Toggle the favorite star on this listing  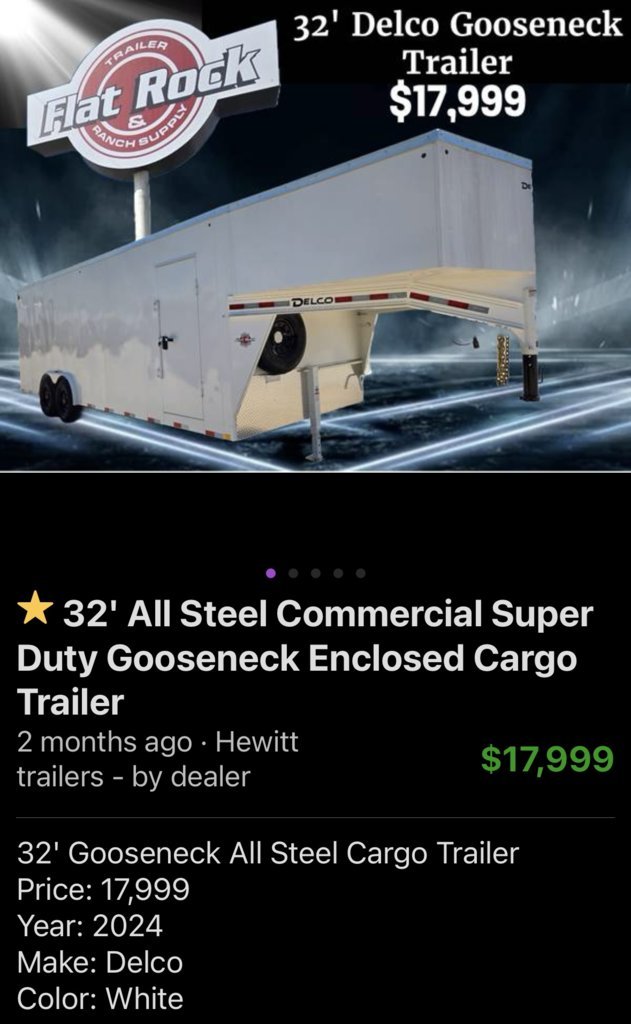pos(35,611)
